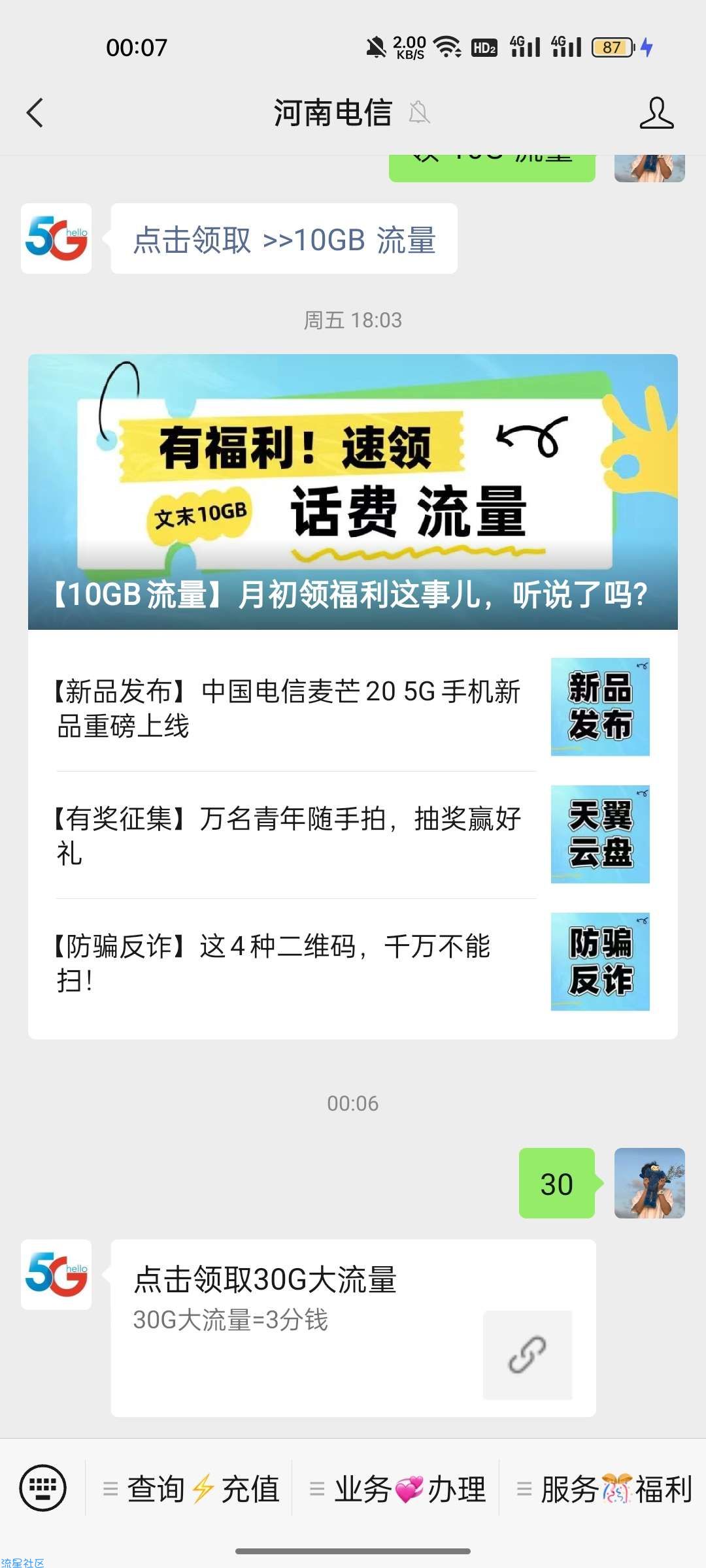The width and height of the screenshot is (706, 1568).
Task: Open the 点击领取 >>10GB 流量 link
Action: tap(284, 239)
